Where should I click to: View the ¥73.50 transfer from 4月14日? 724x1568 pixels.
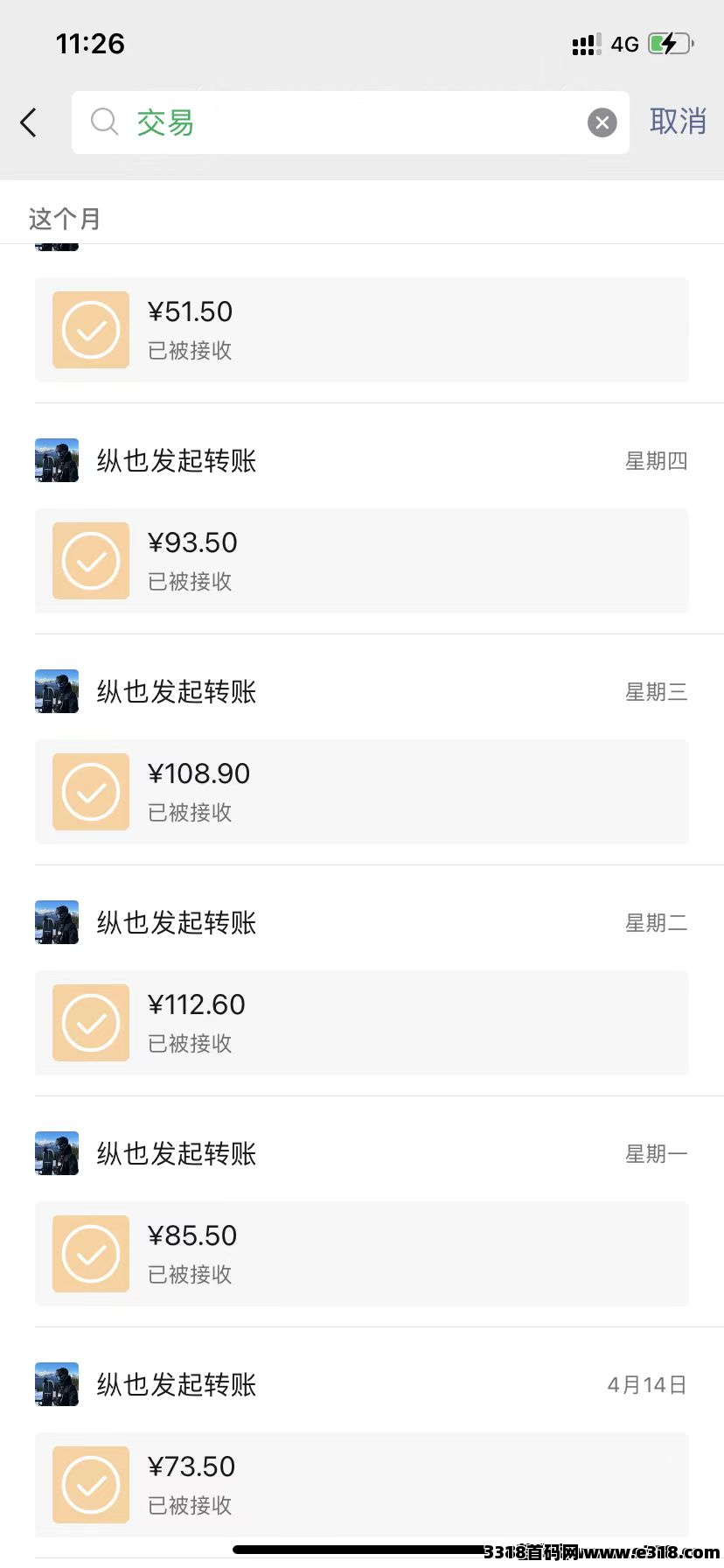(362, 1485)
